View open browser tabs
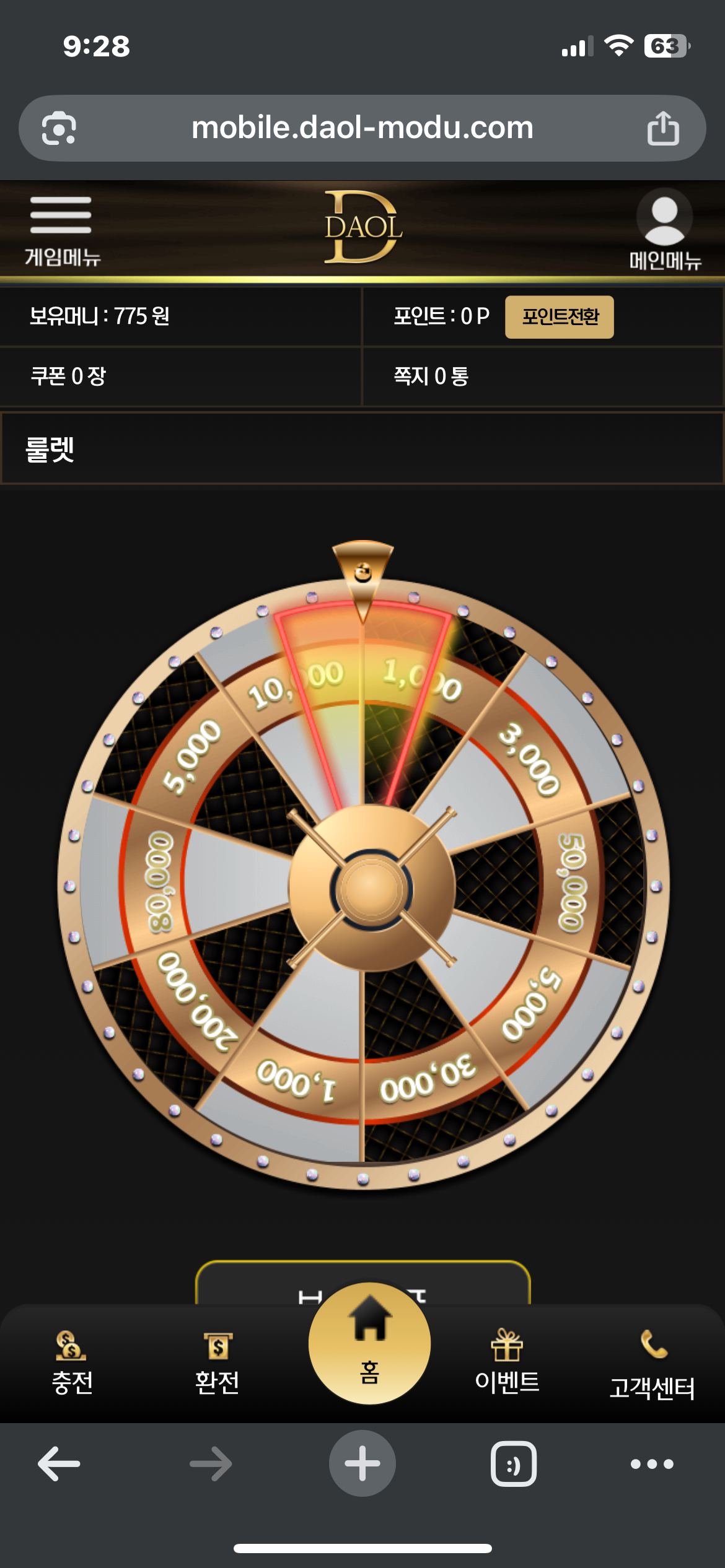The width and height of the screenshot is (725, 1568). pos(513,1464)
